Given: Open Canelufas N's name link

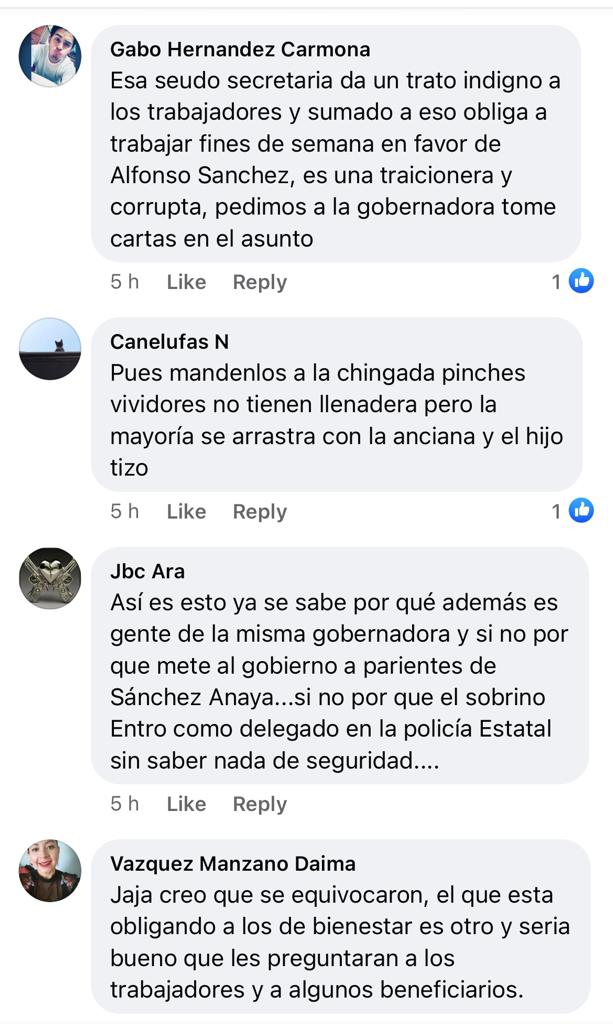Looking at the screenshot, I should [169, 342].
